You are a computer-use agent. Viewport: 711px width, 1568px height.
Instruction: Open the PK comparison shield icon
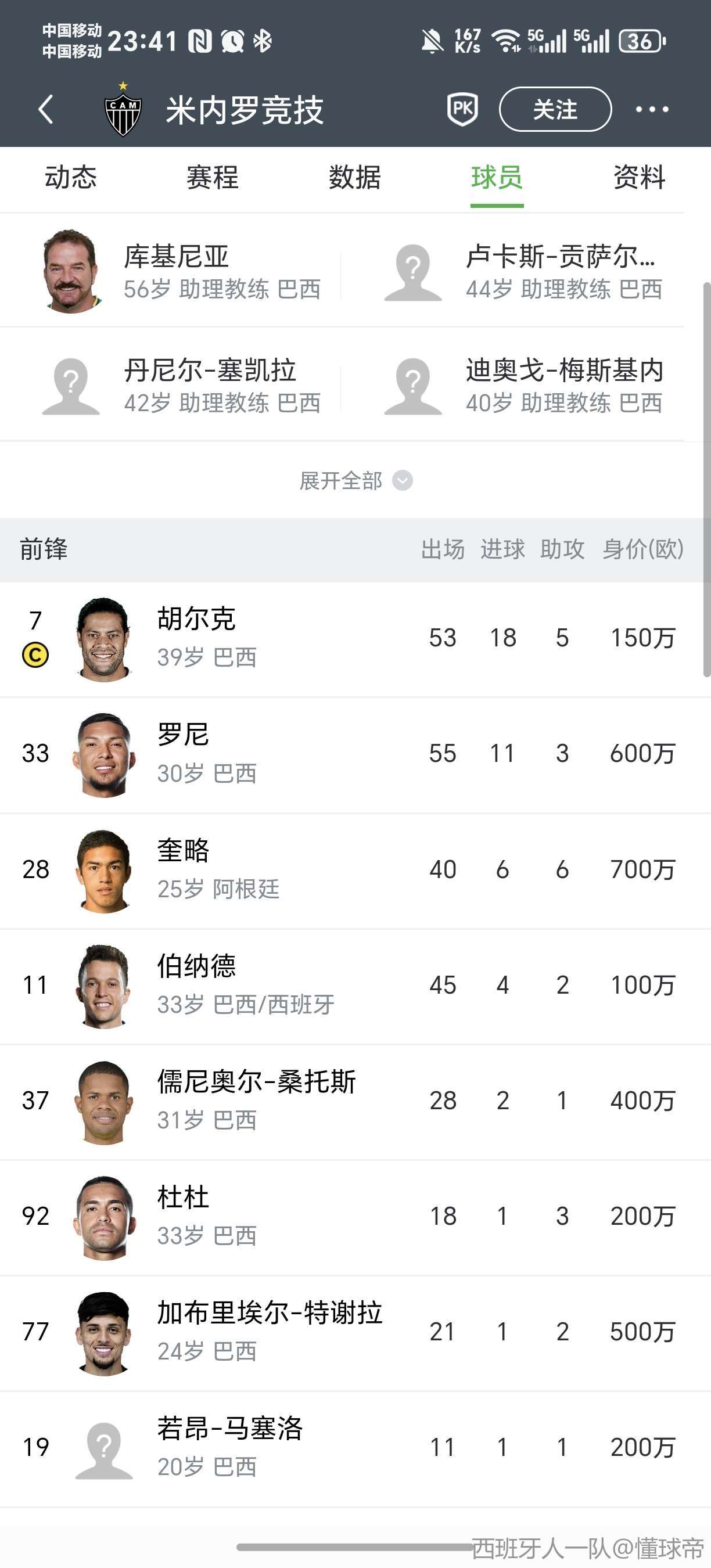click(x=462, y=110)
